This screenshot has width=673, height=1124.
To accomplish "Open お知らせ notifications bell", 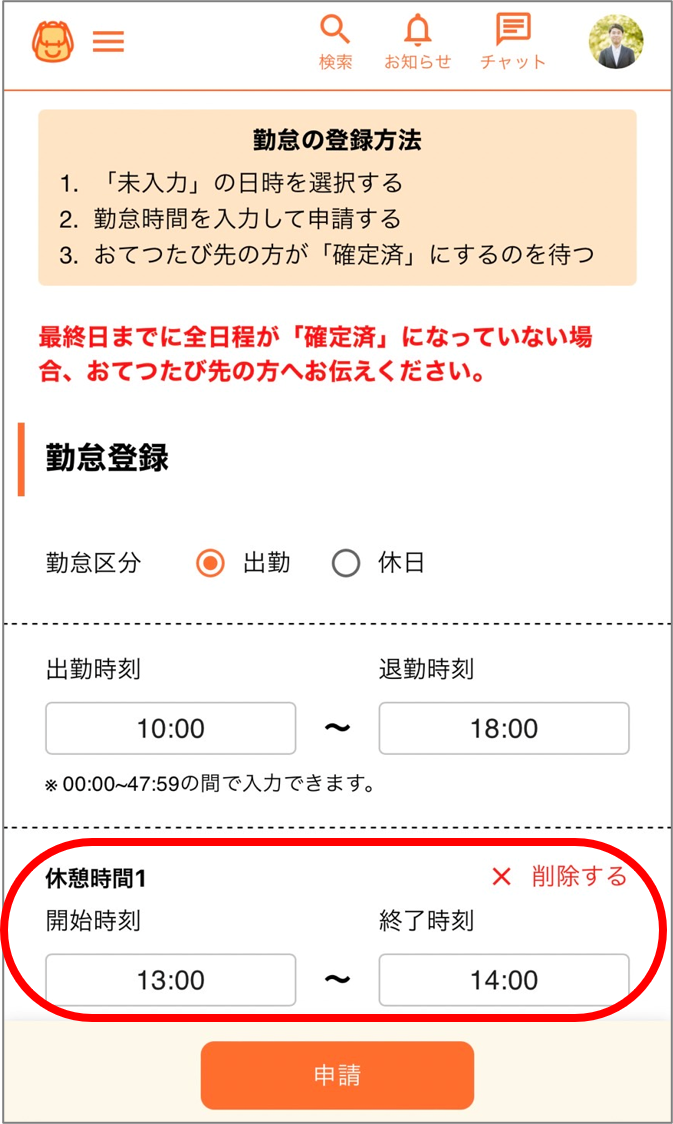I will click(417, 42).
